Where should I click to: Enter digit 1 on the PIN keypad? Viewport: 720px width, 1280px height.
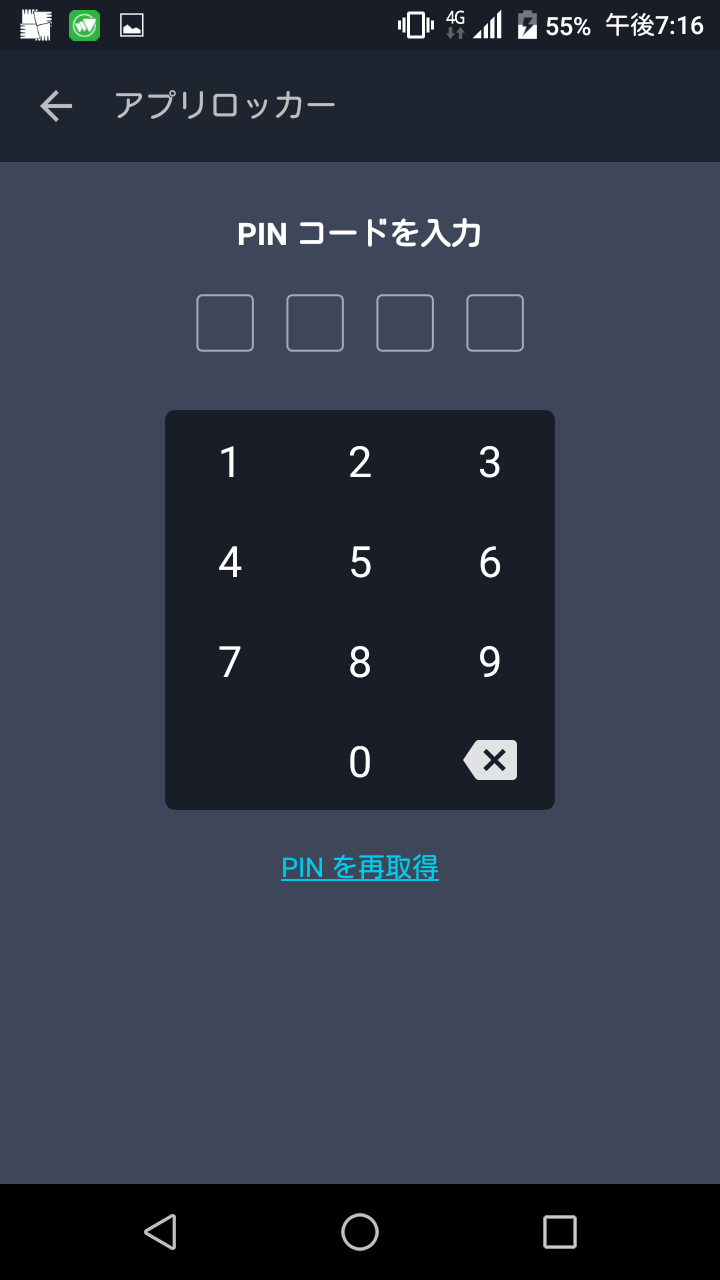[230, 462]
